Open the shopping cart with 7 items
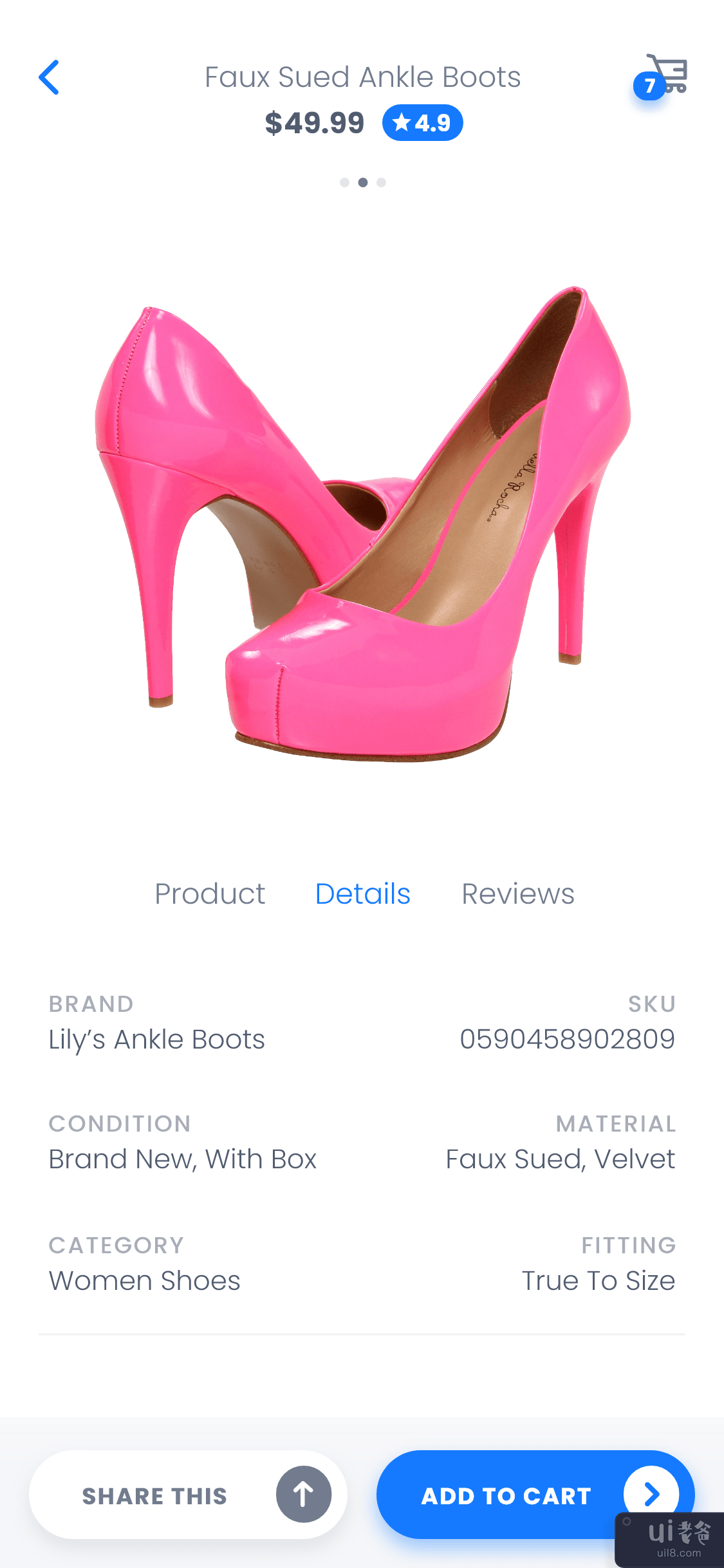724x1568 pixels. [x=664, y=76]
